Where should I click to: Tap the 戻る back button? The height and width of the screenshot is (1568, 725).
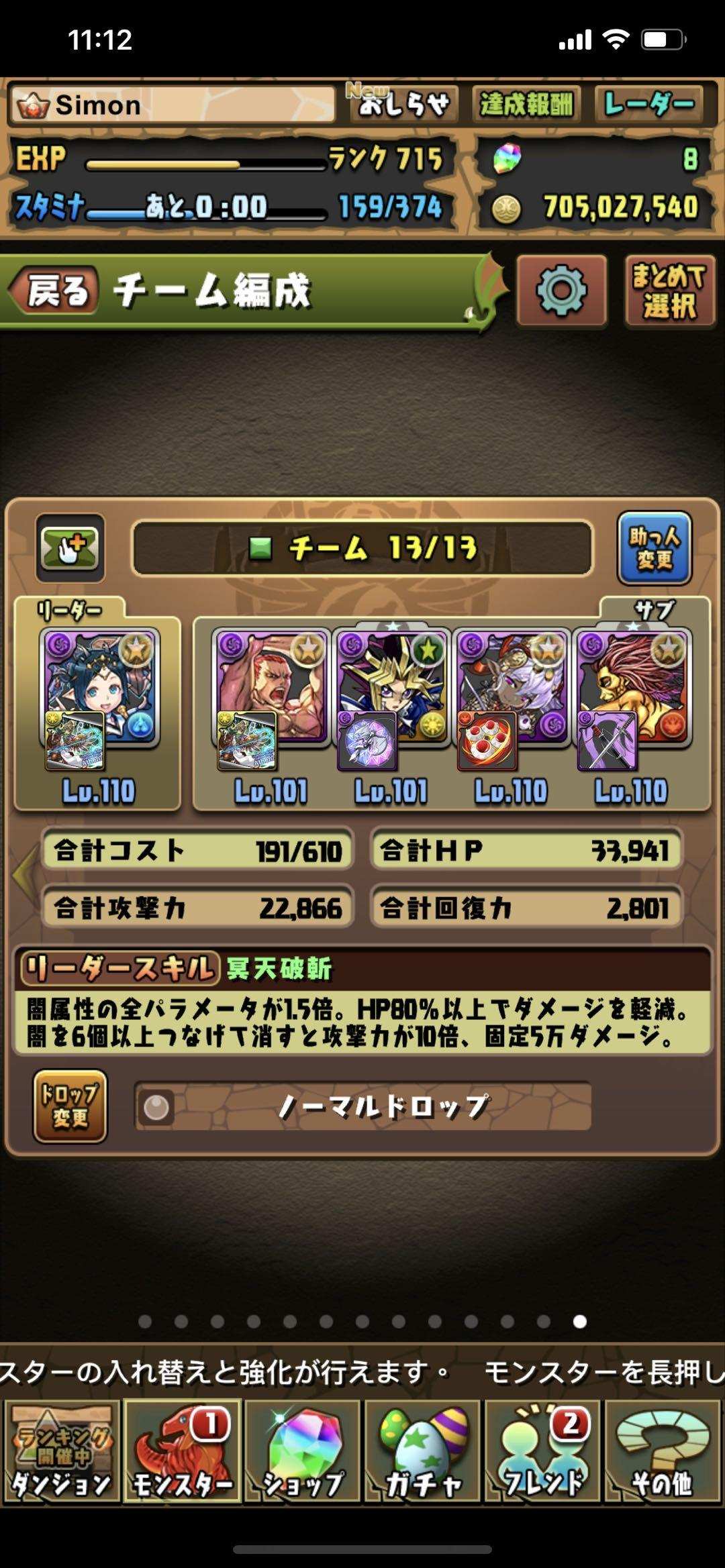click(x=55, y=291)
